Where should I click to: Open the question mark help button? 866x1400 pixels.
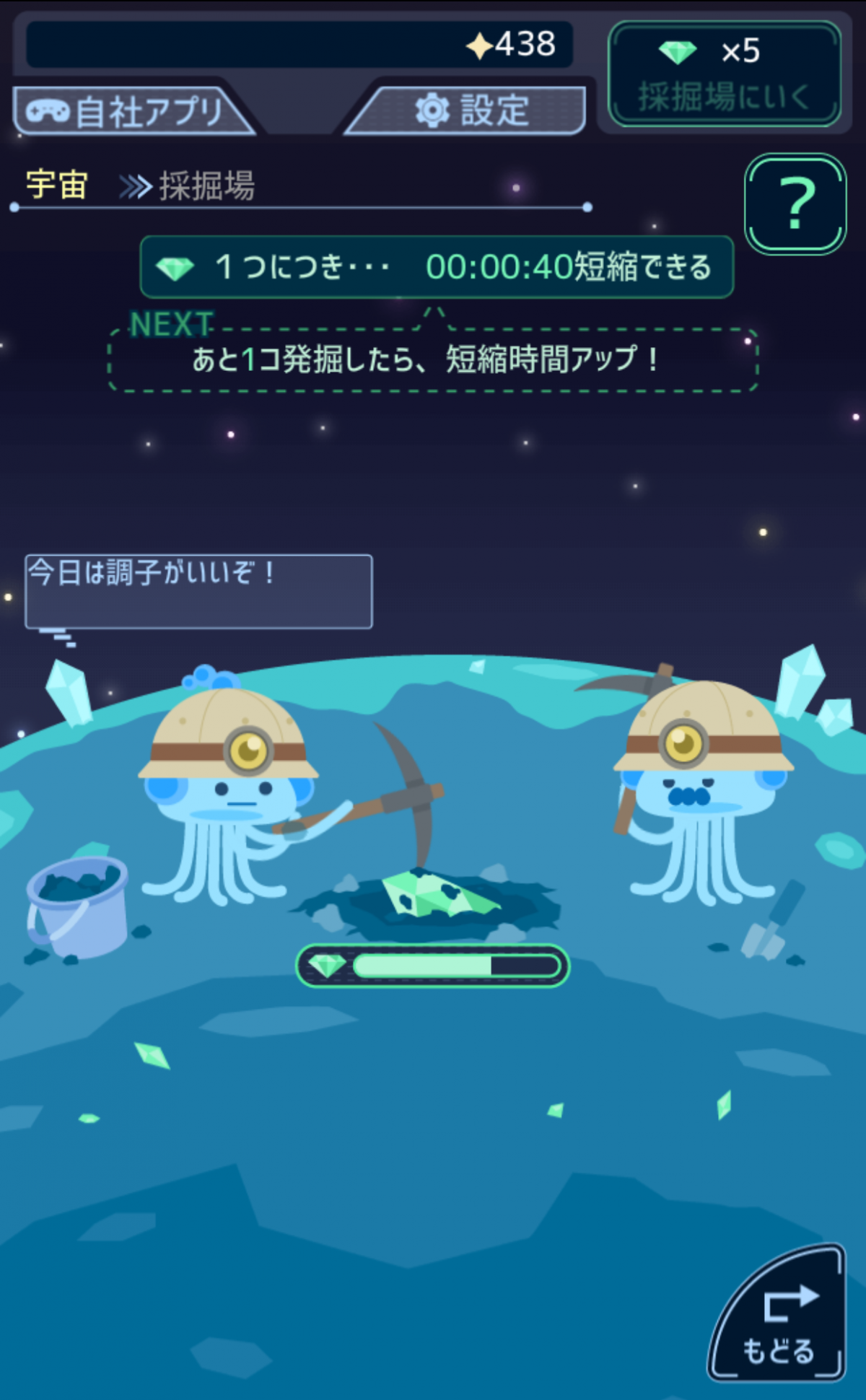[795, 204]
